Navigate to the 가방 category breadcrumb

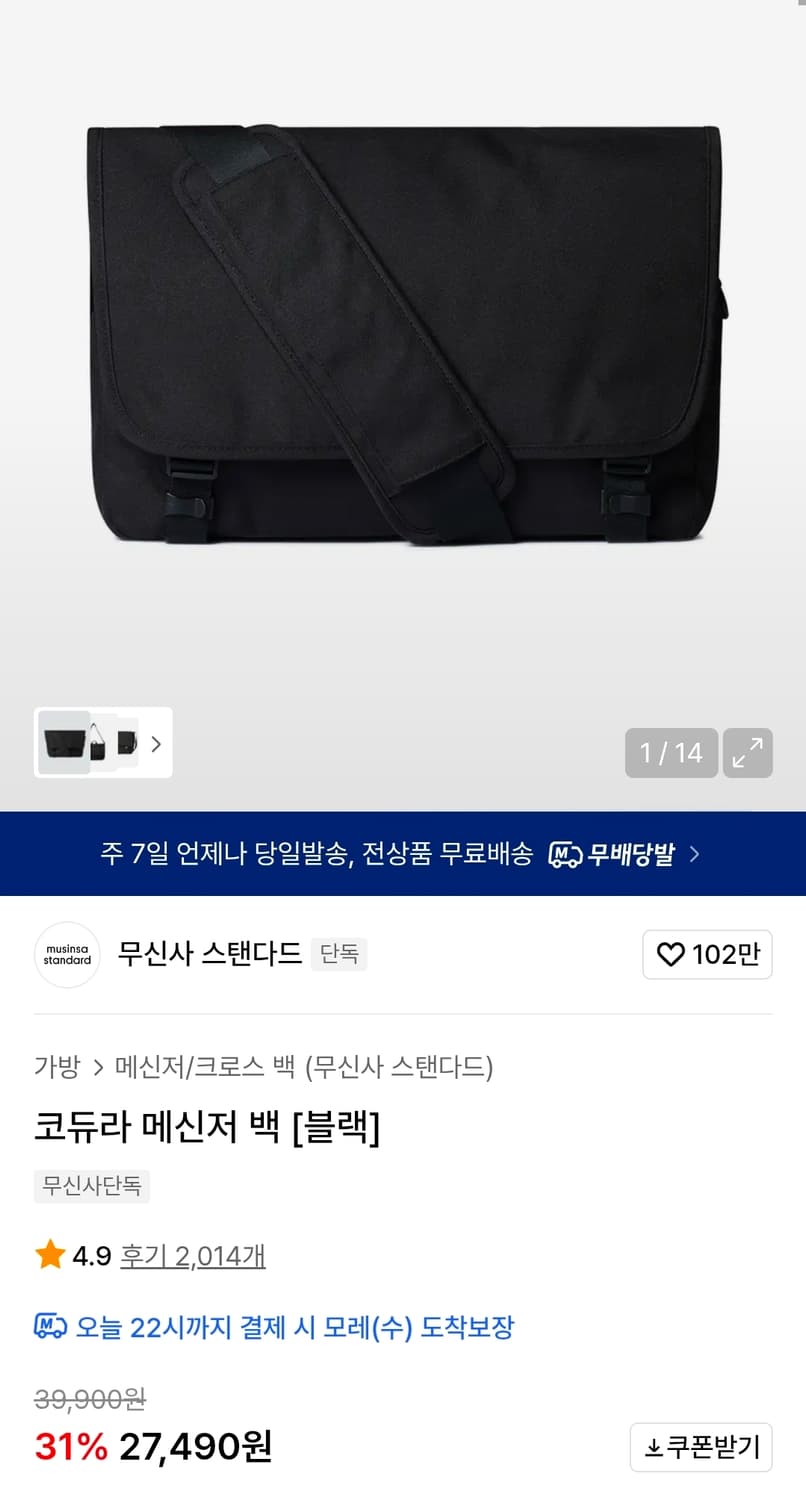(x=56, y=1068)
